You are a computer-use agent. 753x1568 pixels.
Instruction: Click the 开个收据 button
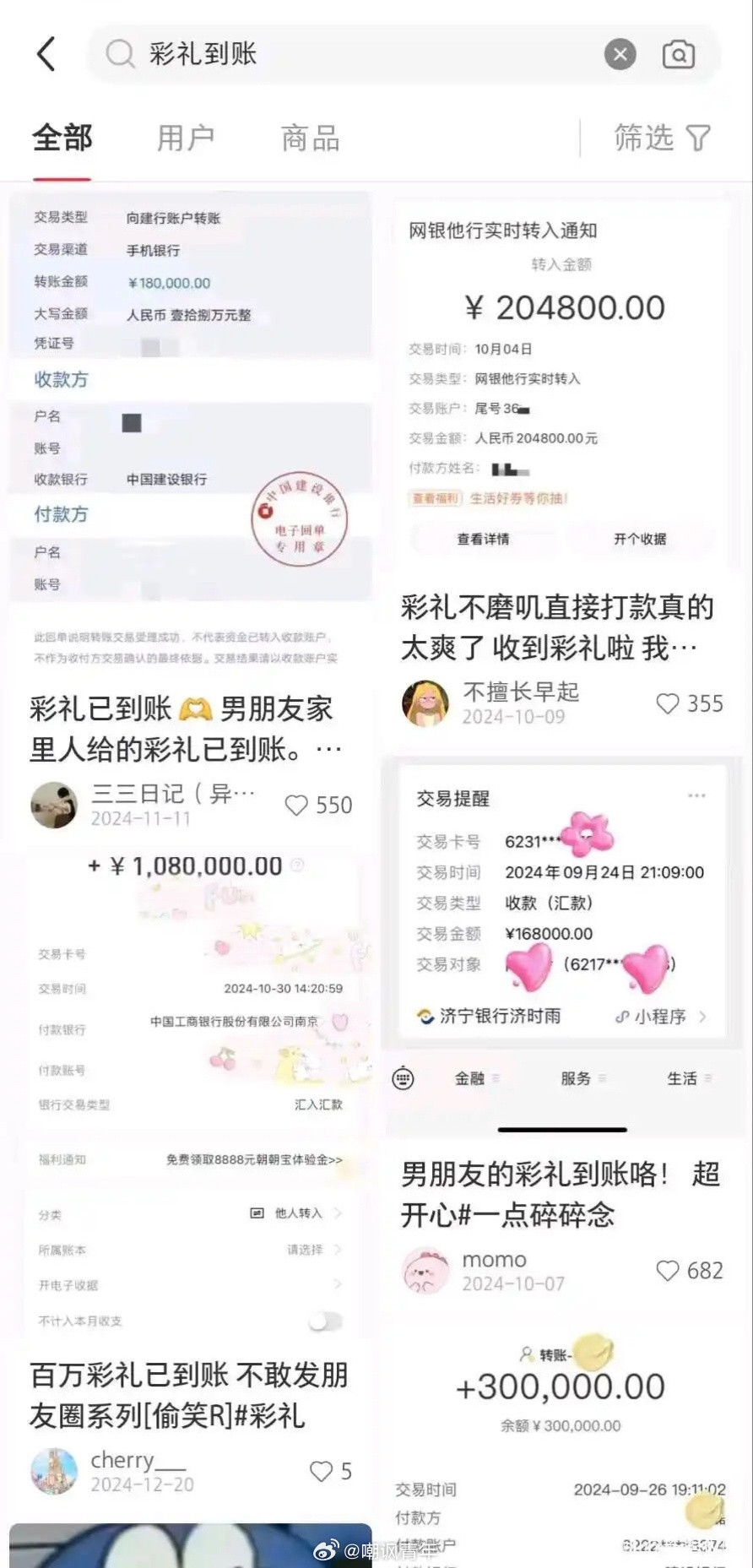click(643, 540)
